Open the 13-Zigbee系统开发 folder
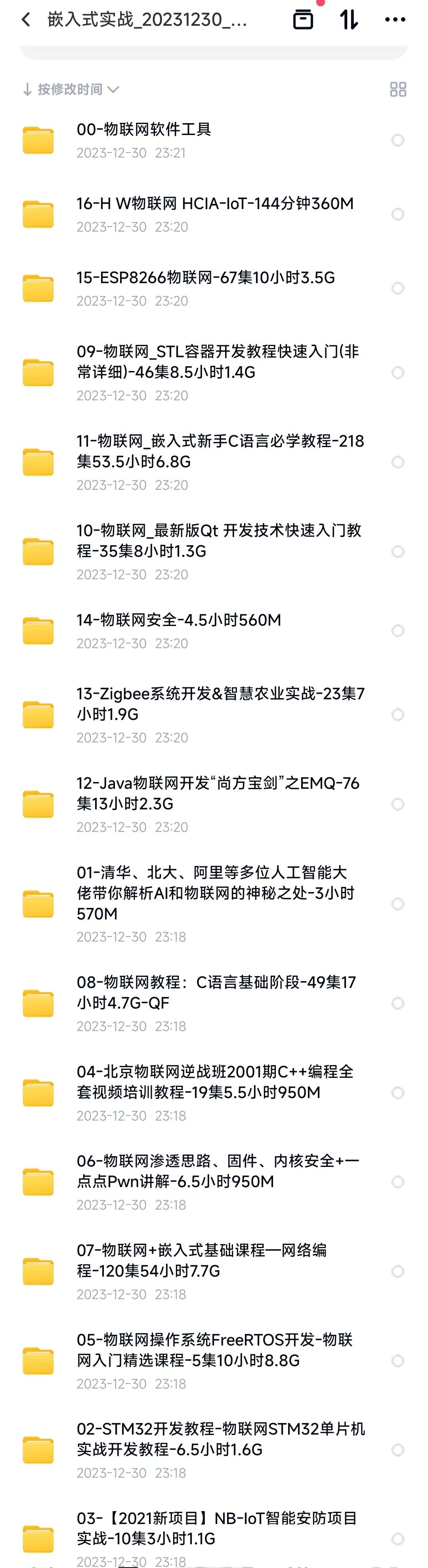428x1568 pixels. (220, 704)
